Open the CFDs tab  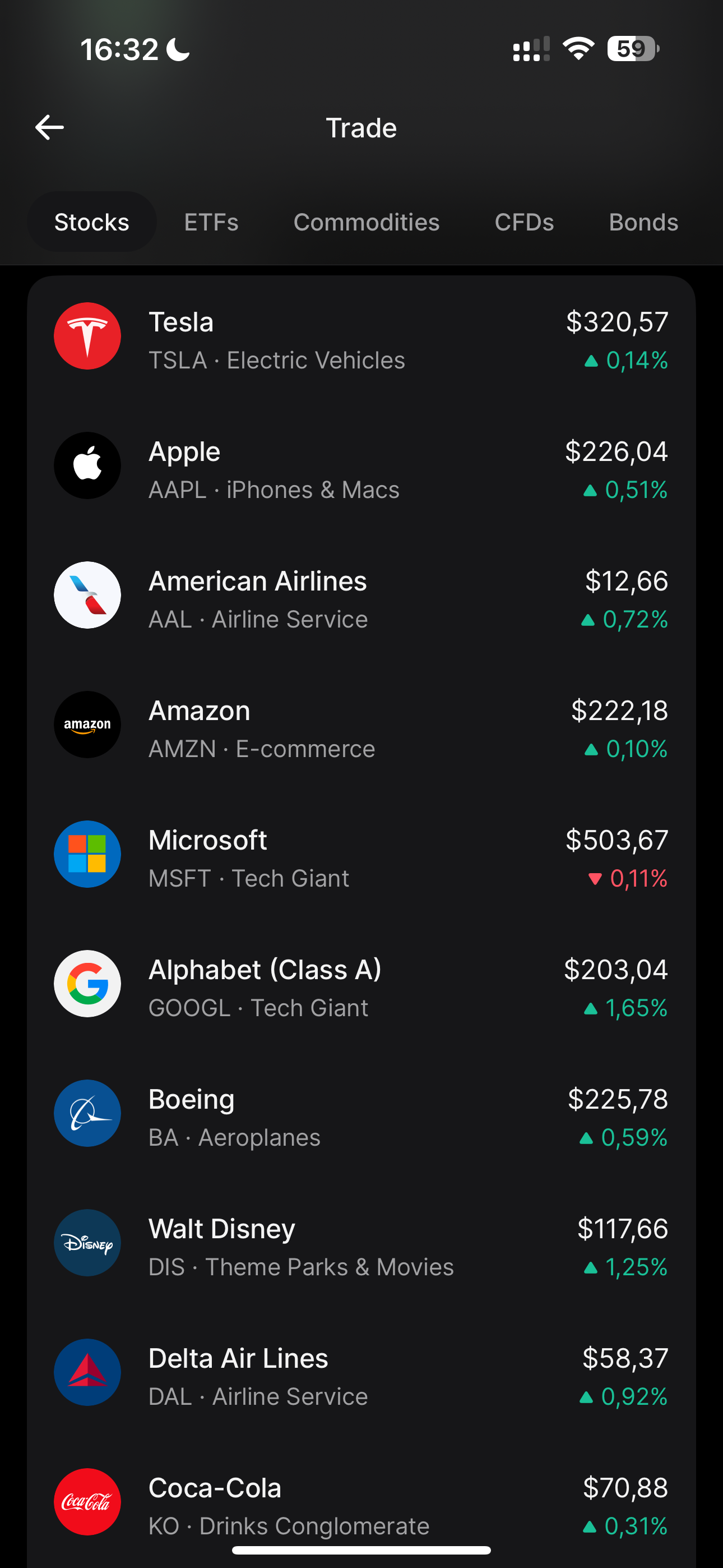(x=524, y=222)
